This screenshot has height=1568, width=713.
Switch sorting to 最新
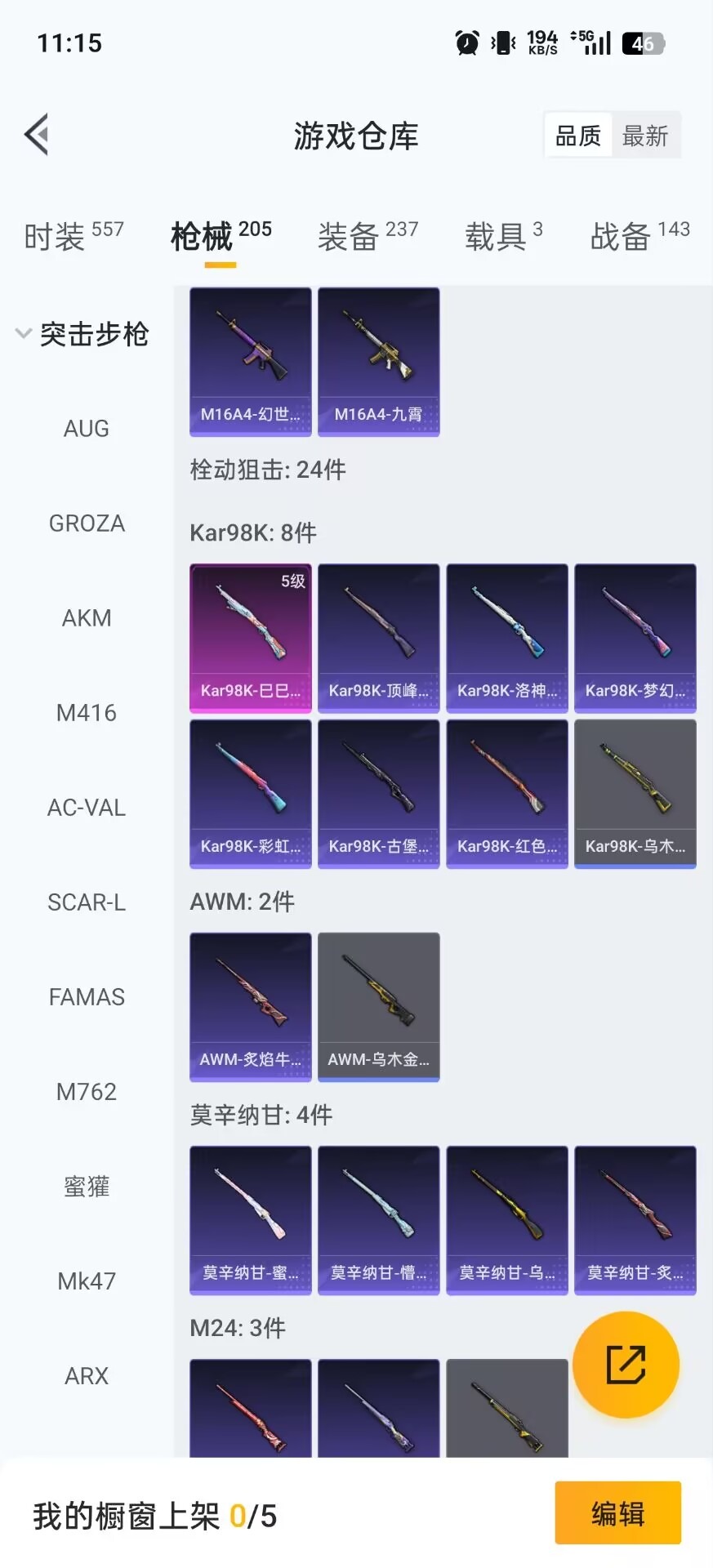pyautogui.click(x=646, y=133)
